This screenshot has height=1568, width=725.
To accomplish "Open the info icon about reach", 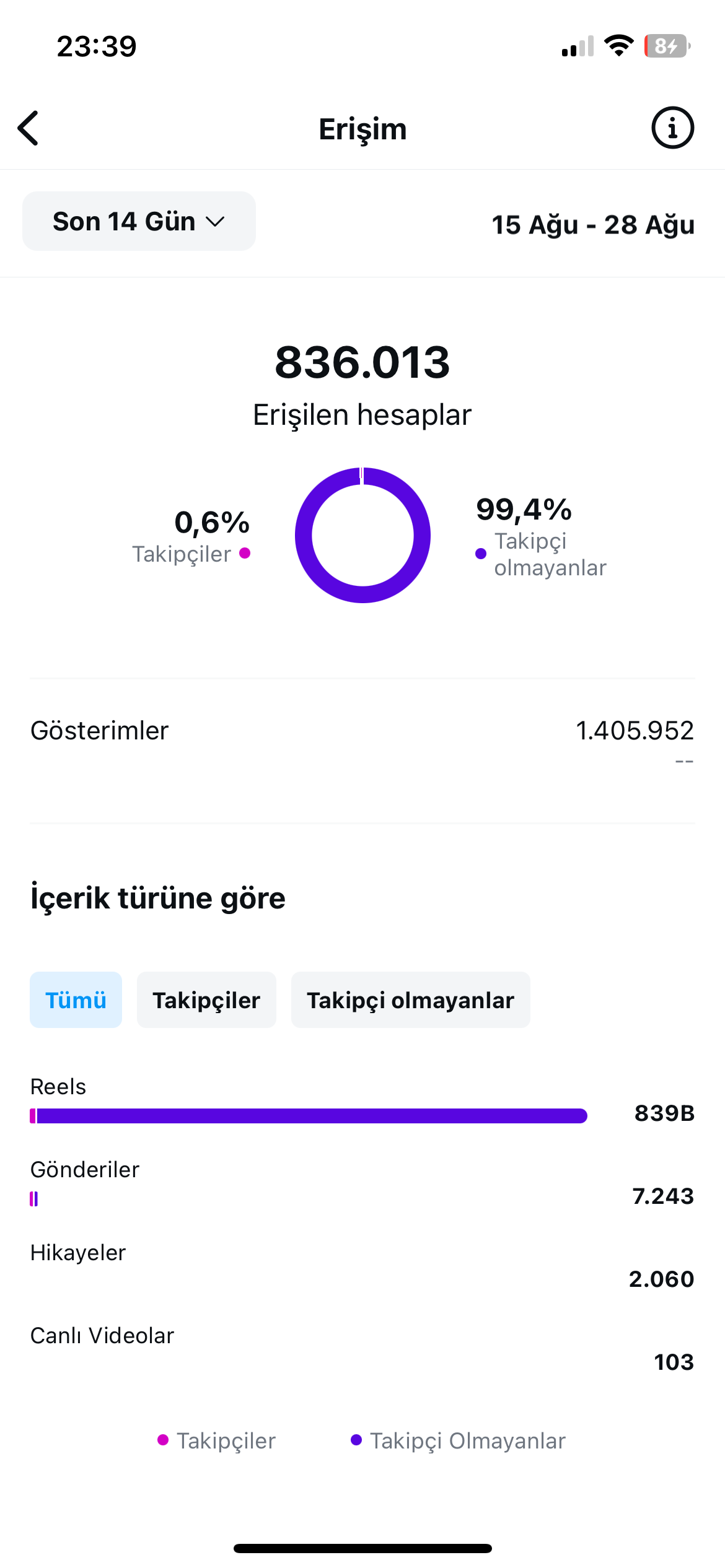I will point(672,128).
